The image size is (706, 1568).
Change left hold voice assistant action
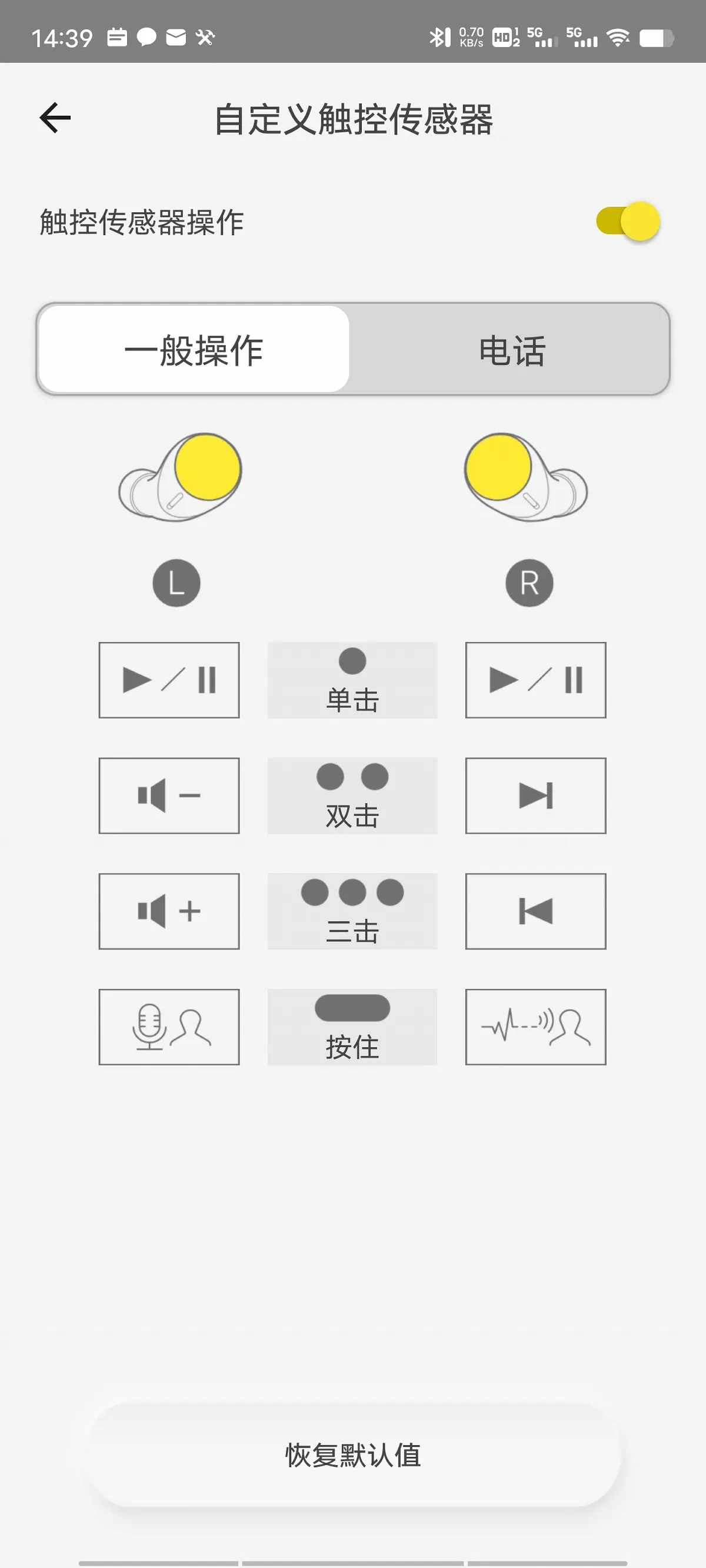(169, 1027)
